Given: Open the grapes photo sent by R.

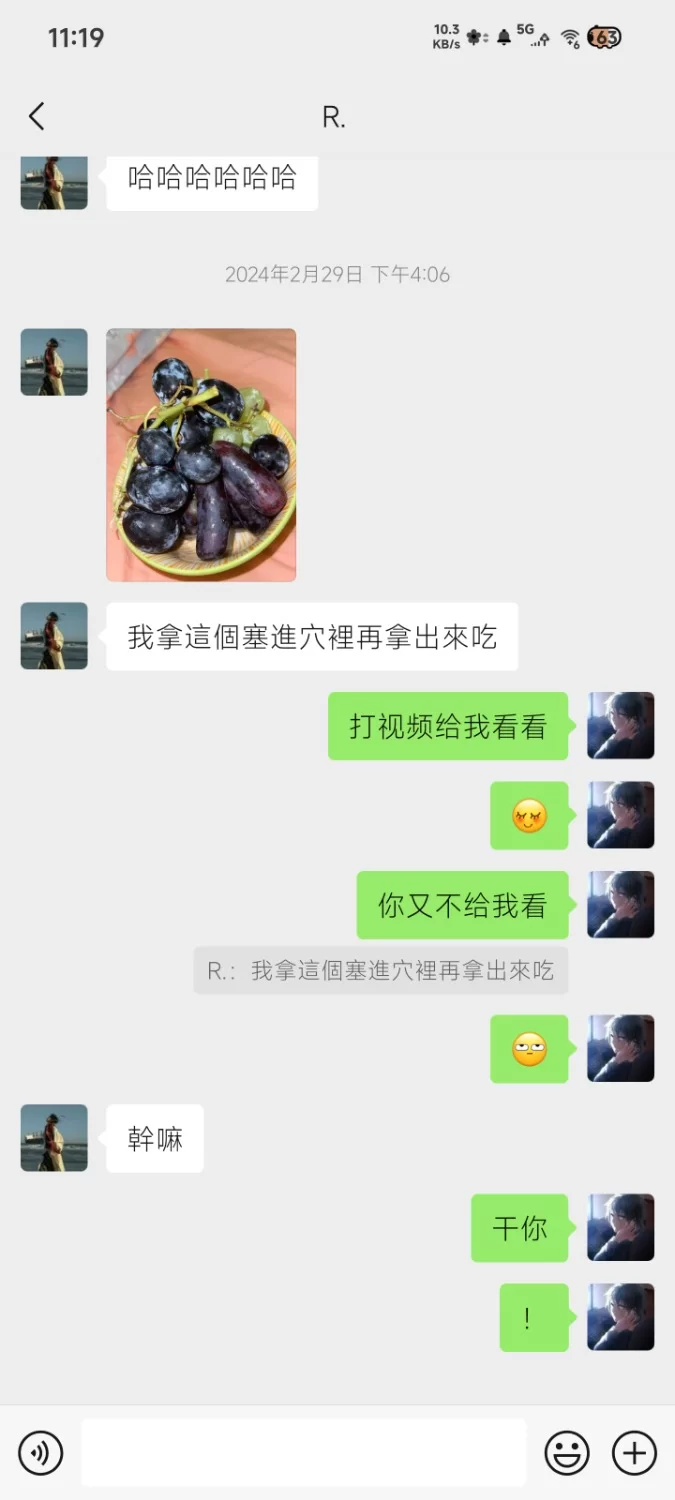Looking at the screenshot, I should point(201,455).
